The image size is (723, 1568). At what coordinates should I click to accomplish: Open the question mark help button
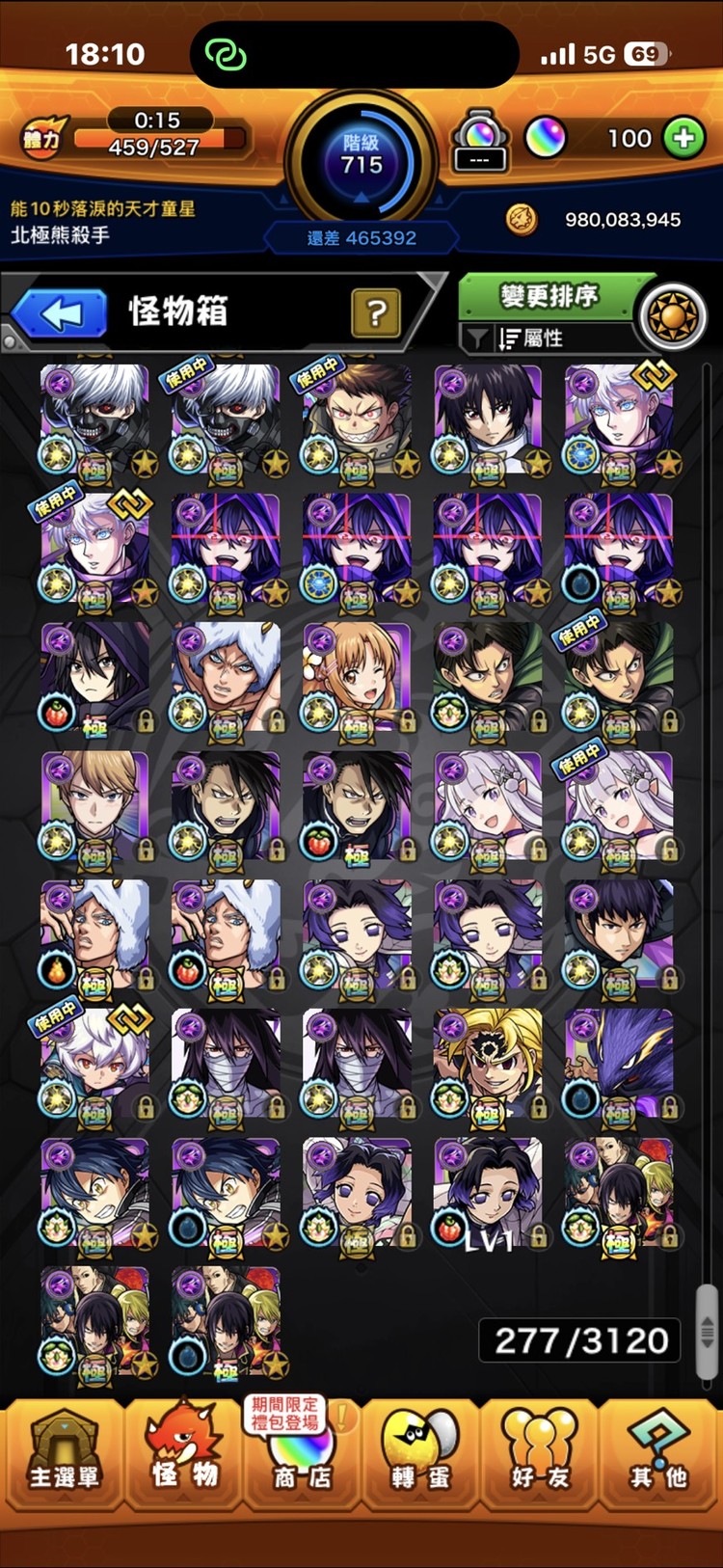point(376,312)
